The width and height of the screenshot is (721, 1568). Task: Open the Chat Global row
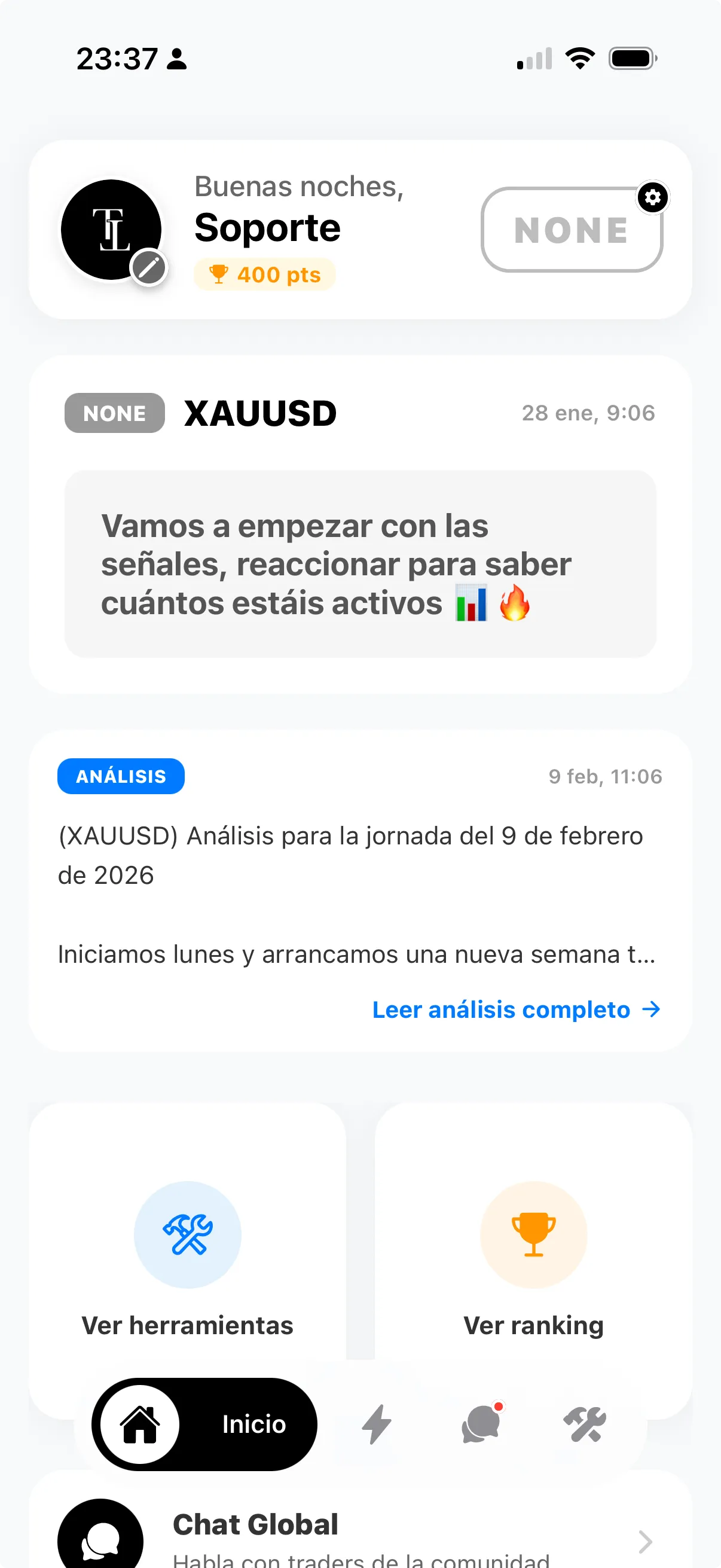pos(359,1534)
